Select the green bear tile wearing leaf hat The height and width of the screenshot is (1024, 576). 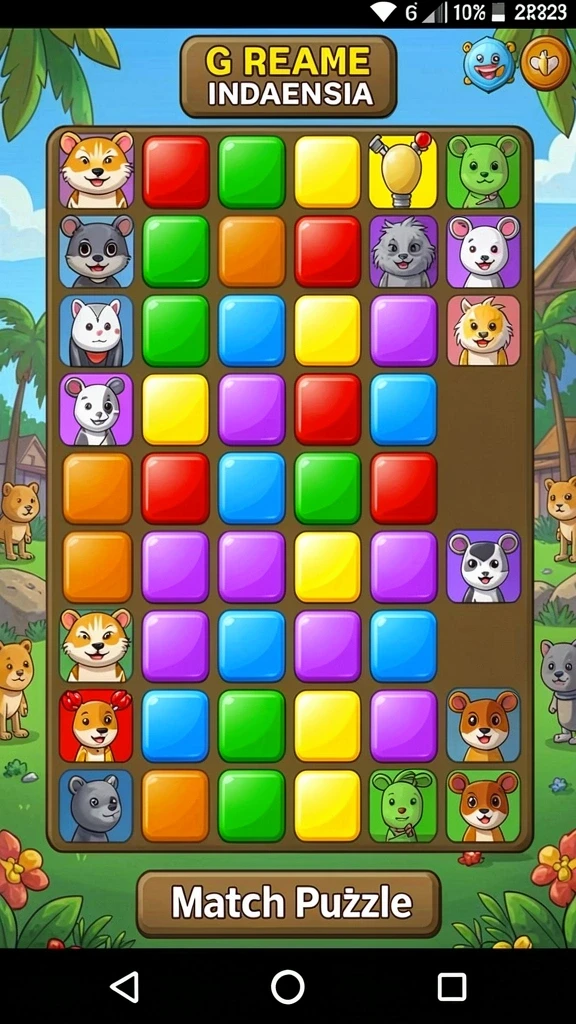coord(403,805)
